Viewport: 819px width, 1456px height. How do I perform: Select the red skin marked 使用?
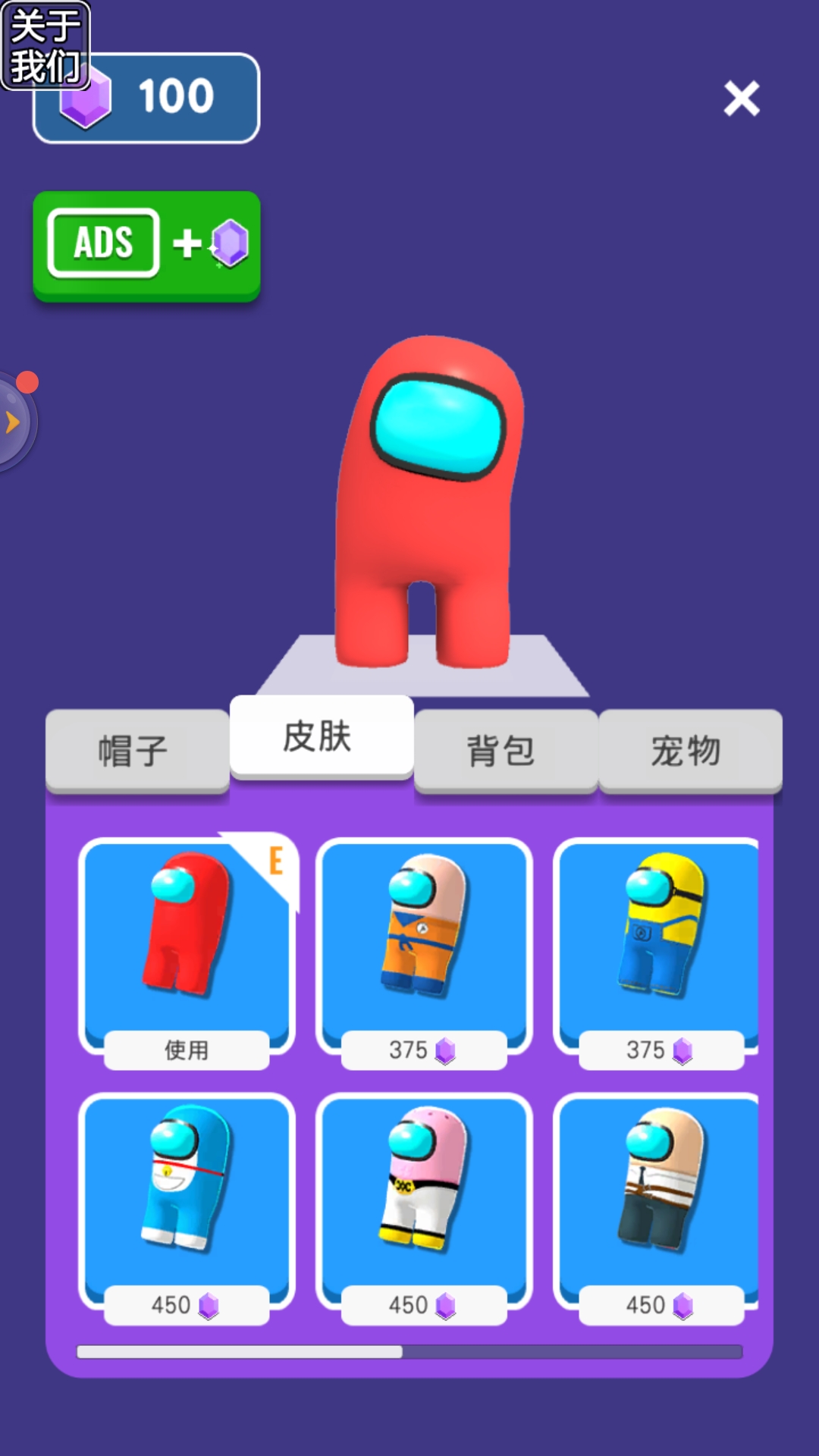(x=187, y=953)
